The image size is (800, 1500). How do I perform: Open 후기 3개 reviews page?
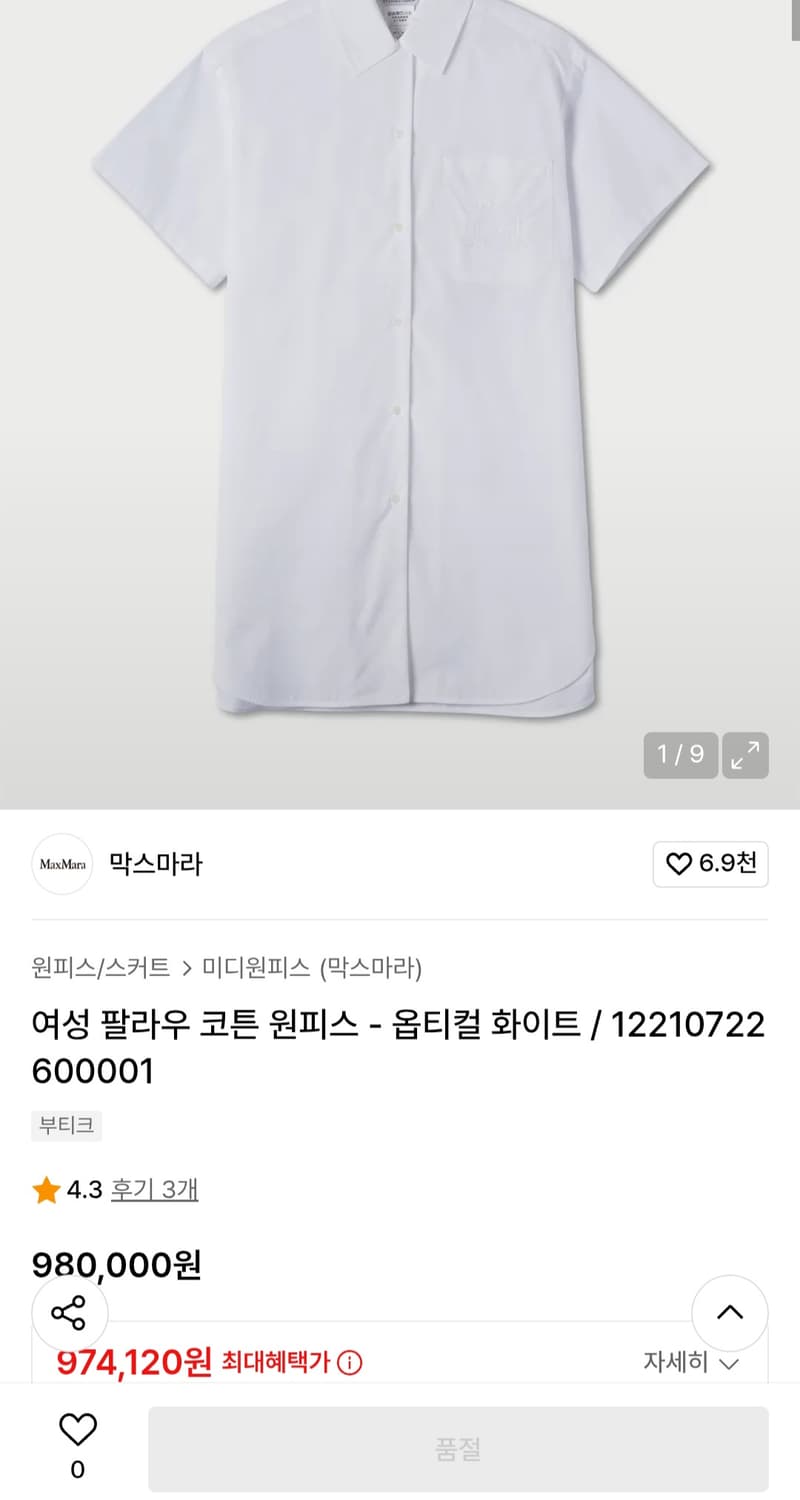click(153, 1190)
